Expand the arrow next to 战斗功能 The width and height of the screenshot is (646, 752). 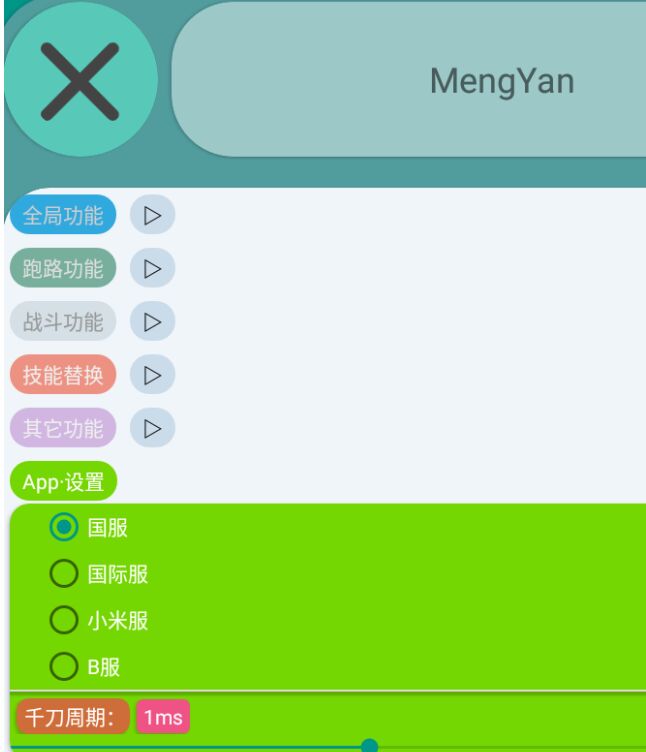pos(152,322)
